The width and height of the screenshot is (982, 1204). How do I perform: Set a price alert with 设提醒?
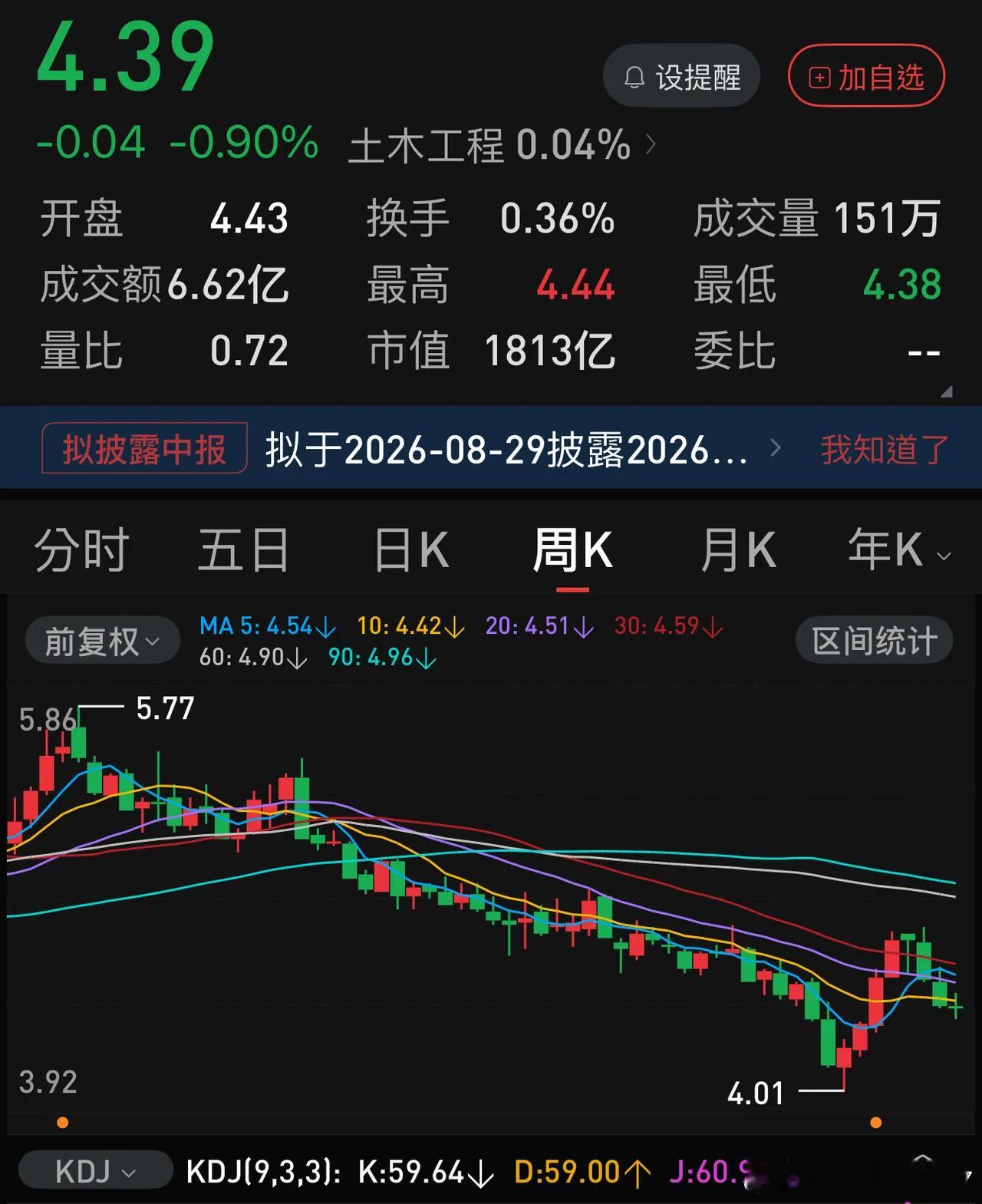681,77
